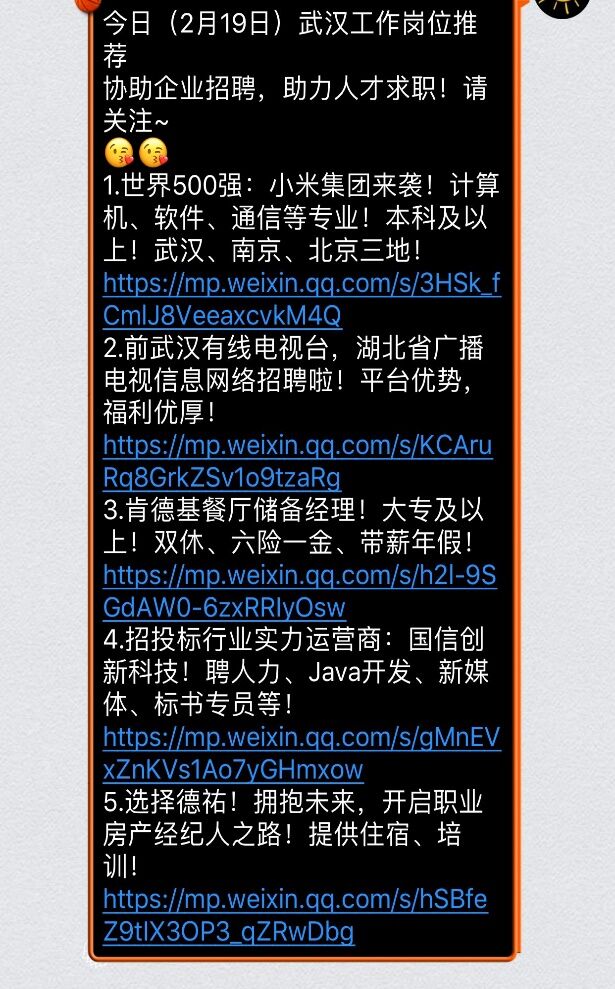Open the Guoxin Innovation Technology job link
The width and height of the screenshot is (615, 989).
(300, 738)
